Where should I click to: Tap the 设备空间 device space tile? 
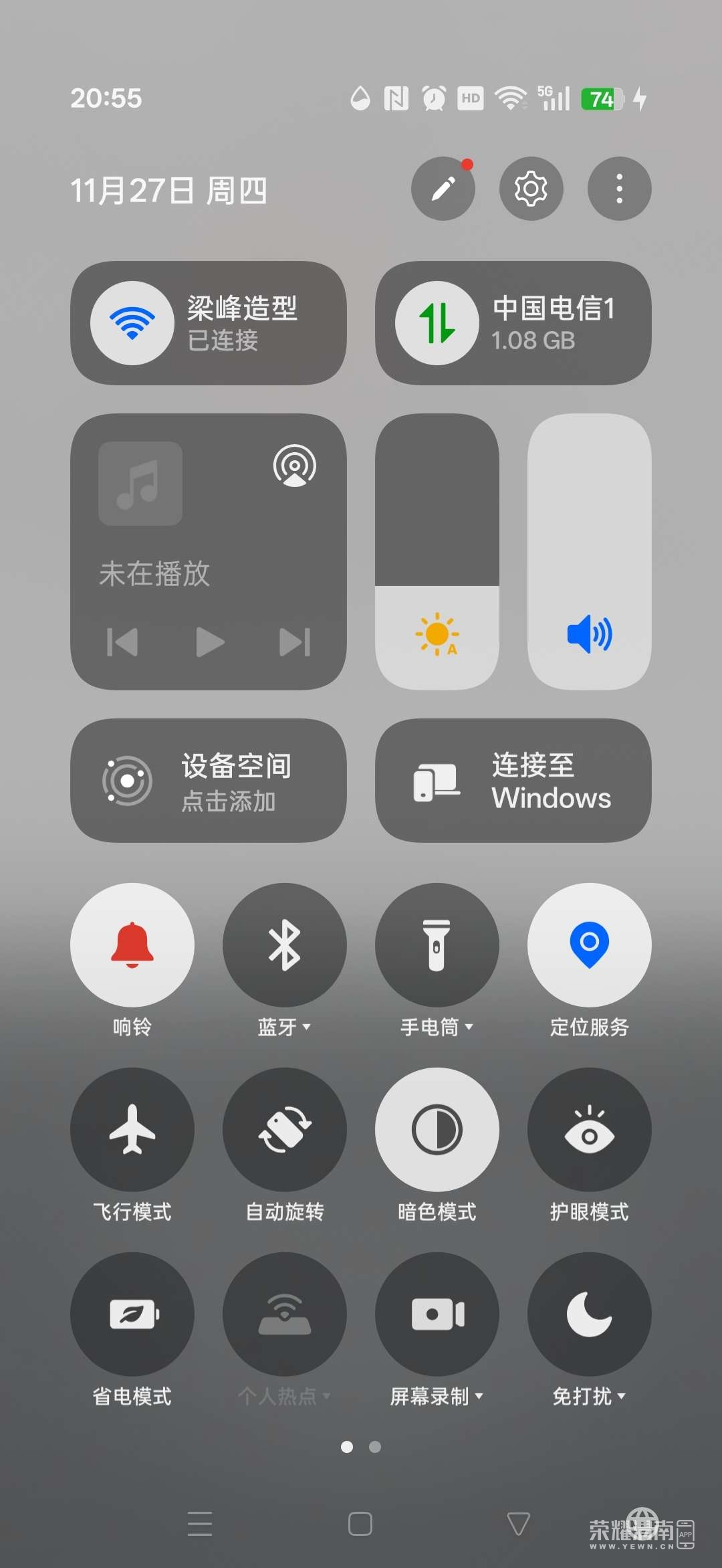[x=209, y=781]
